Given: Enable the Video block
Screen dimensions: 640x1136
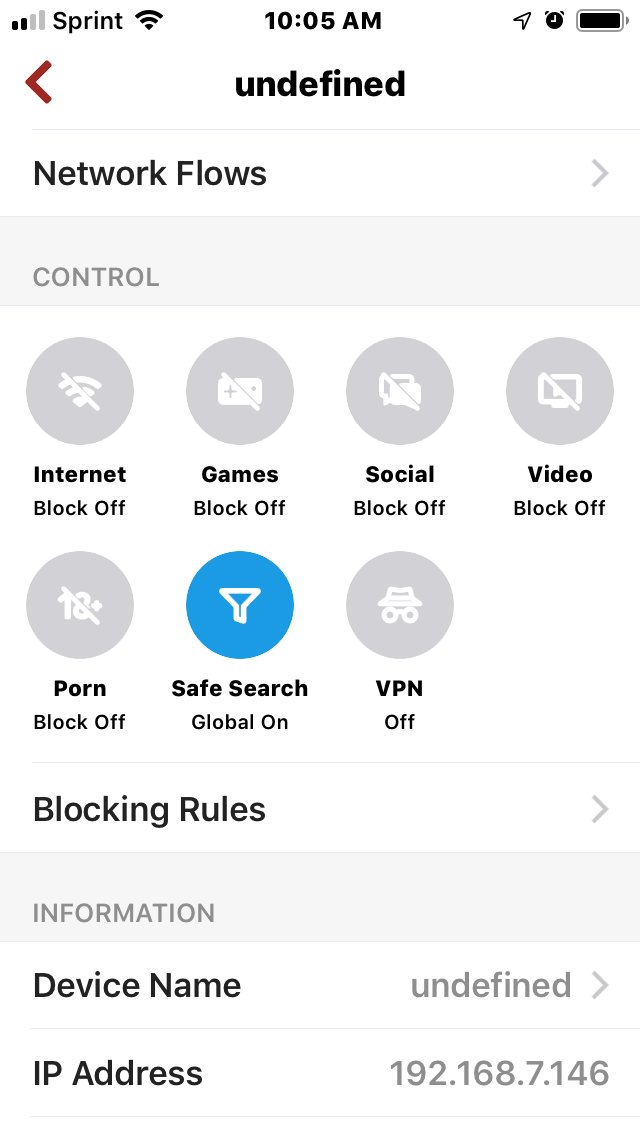Looking at the screenshot, I should [x=560, y=391].
